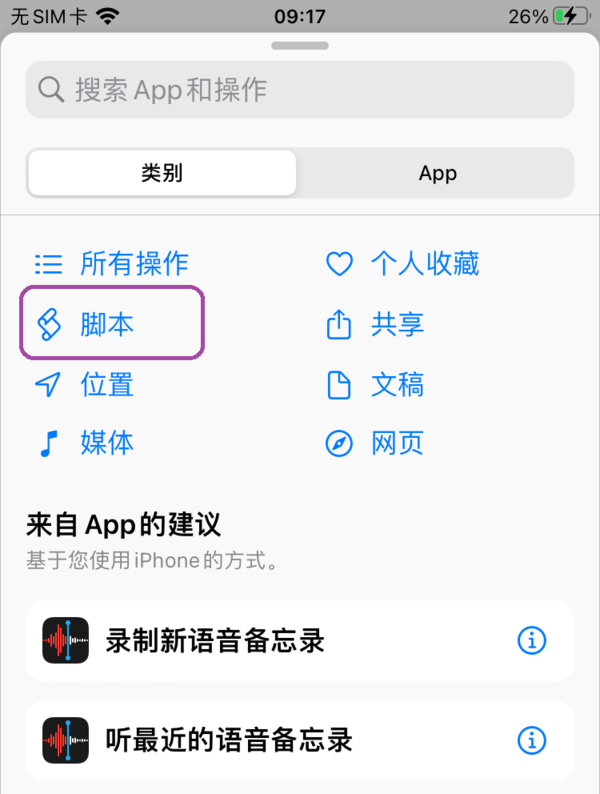The image size is (600, 794).
Task: Show info for 听最近的语音备忘录
Action: coord(532,740)
